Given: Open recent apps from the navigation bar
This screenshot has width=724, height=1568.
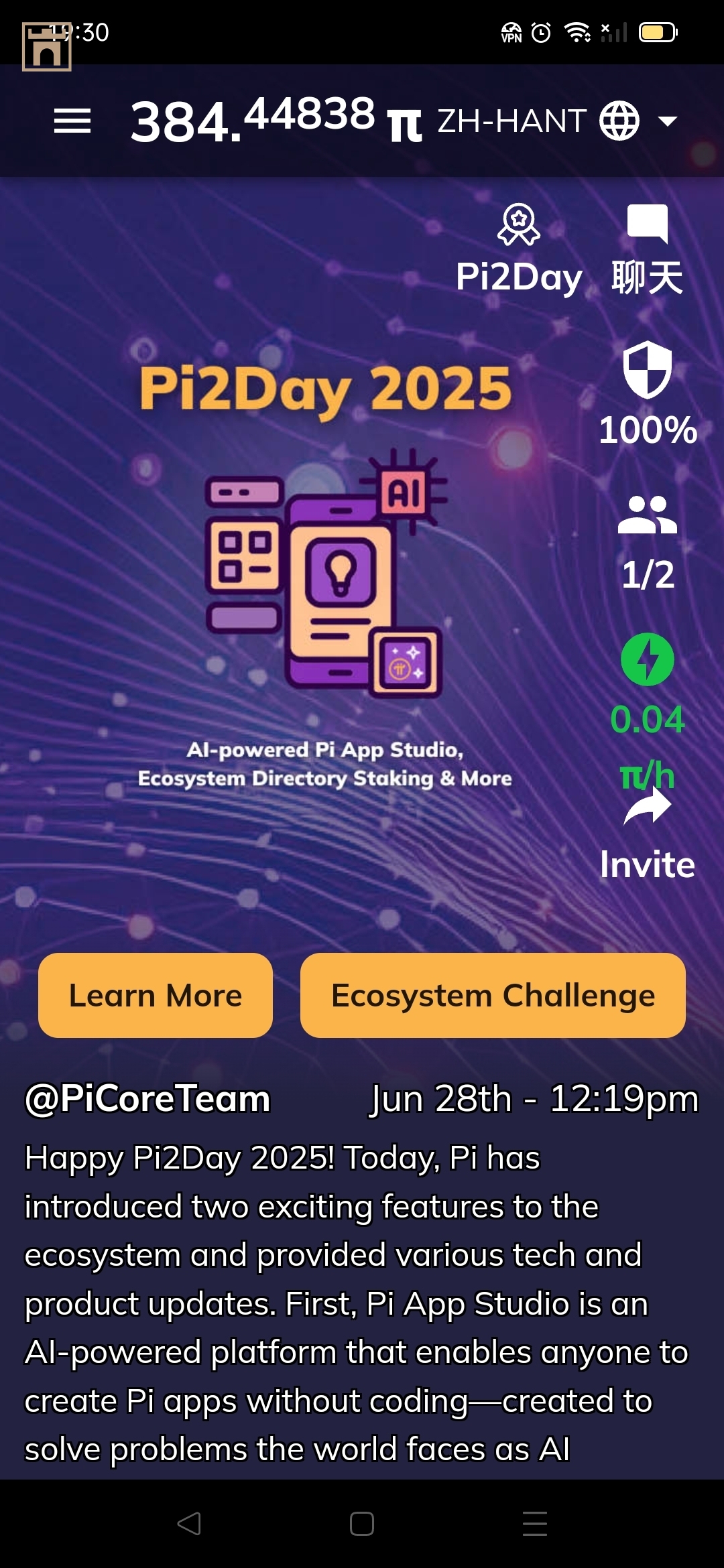Looking at the screenshot, I should (534, 1523).
